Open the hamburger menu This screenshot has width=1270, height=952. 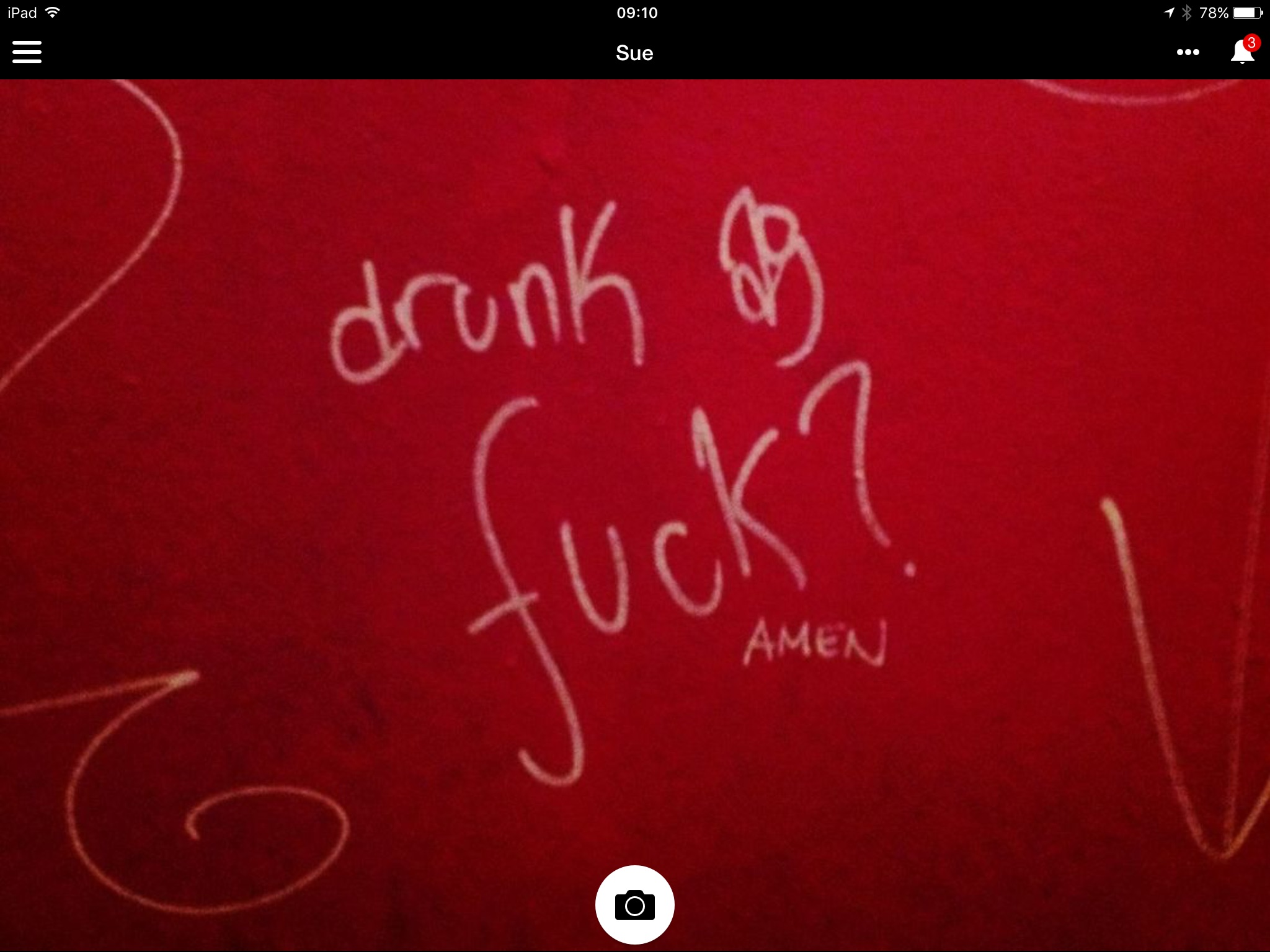(x=27, y=52)
